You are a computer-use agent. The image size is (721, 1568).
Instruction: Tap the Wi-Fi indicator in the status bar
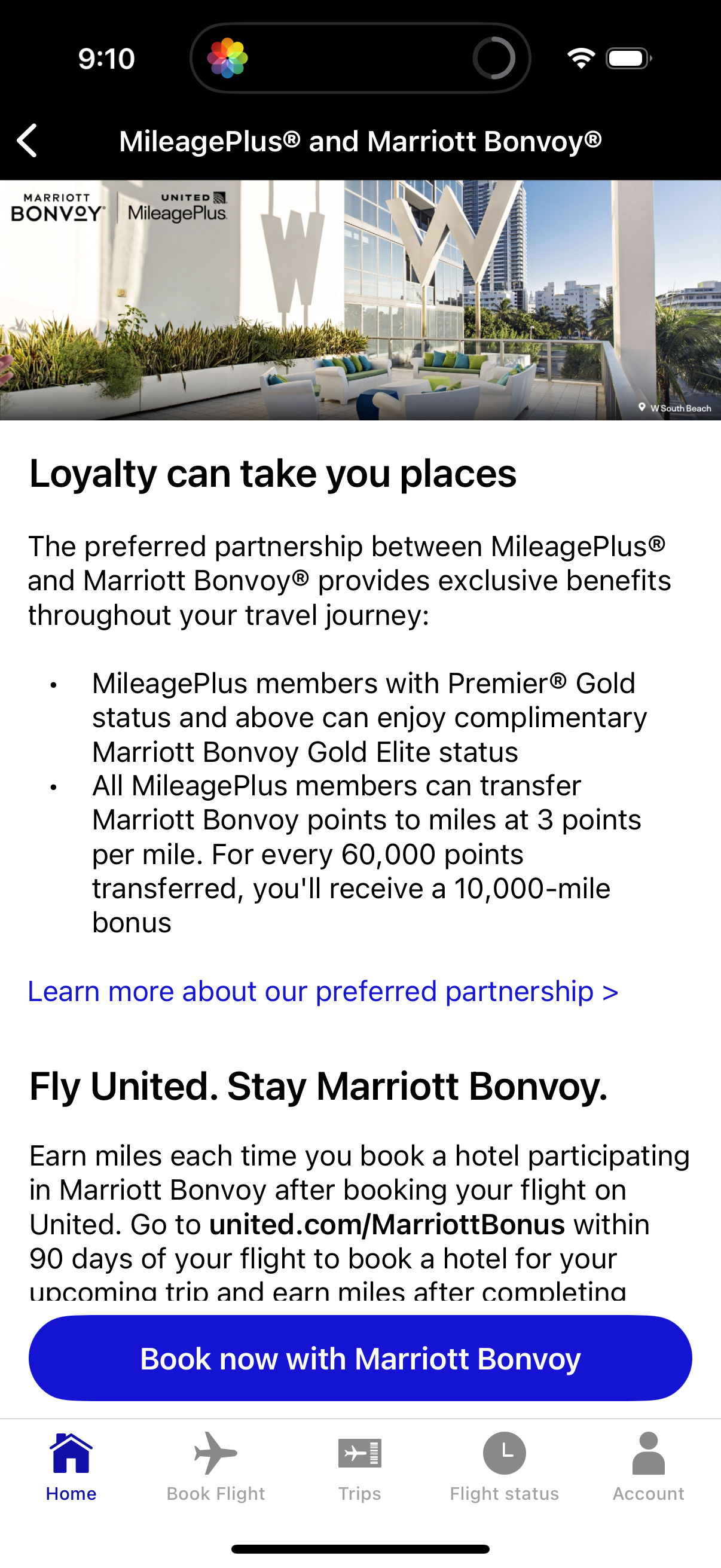pos(582,58)
